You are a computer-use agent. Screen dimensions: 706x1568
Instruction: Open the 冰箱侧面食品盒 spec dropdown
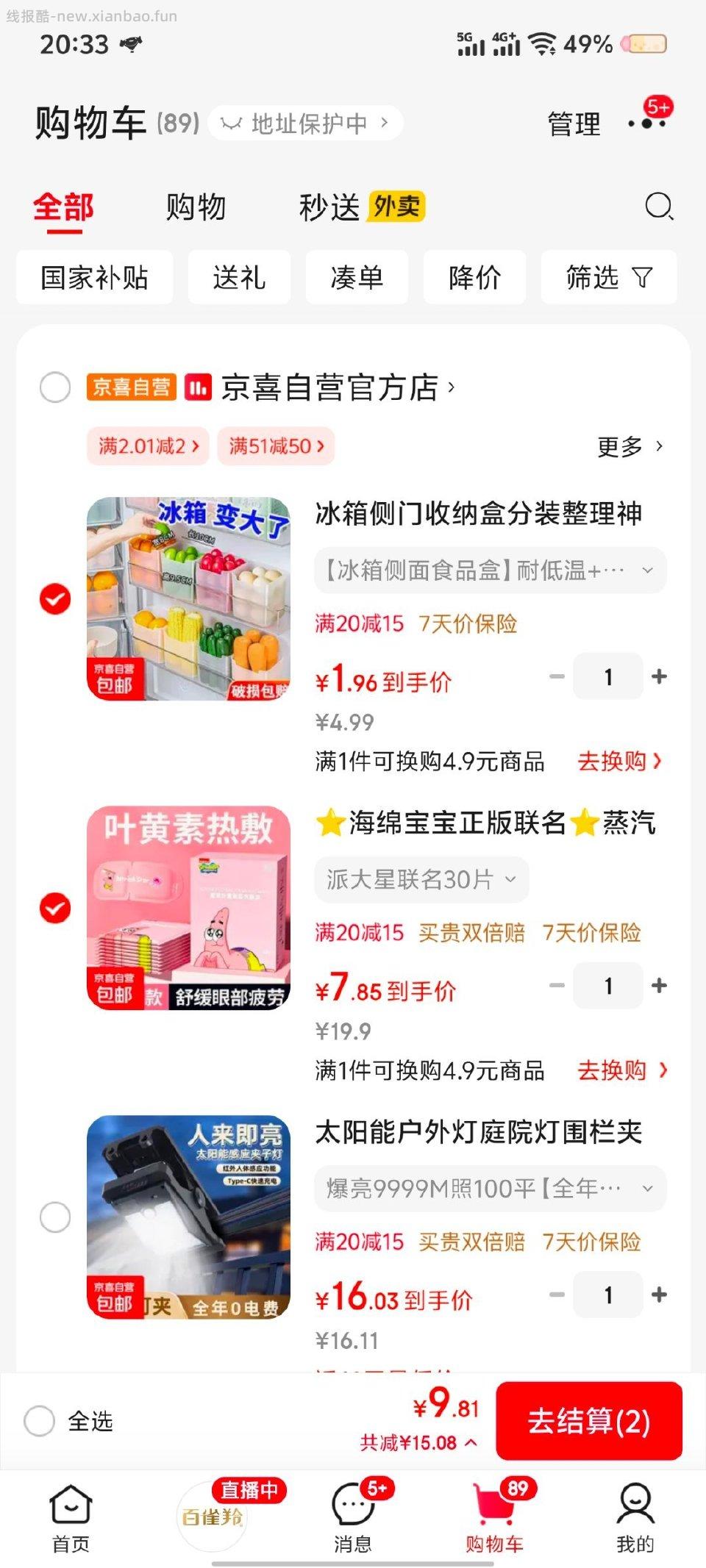coord(489,570)
